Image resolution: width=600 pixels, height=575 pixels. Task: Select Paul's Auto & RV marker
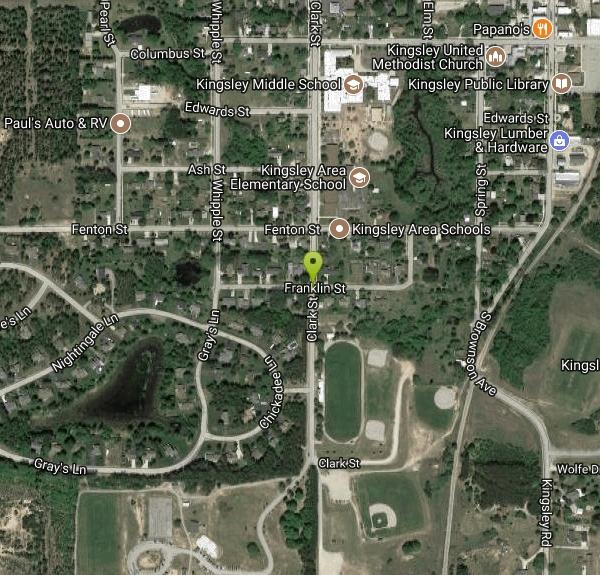point(121,124)
